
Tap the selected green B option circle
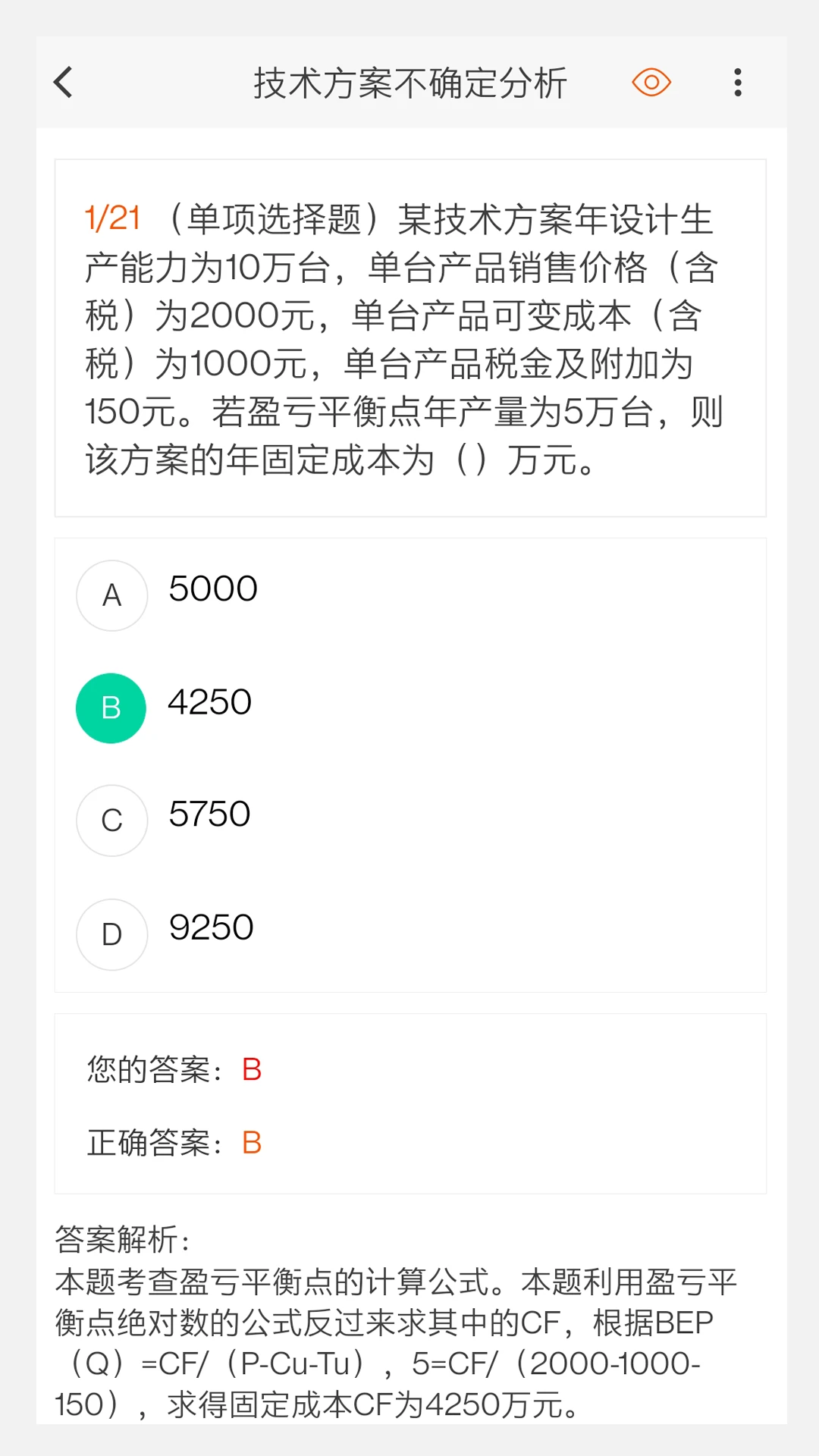111,708
